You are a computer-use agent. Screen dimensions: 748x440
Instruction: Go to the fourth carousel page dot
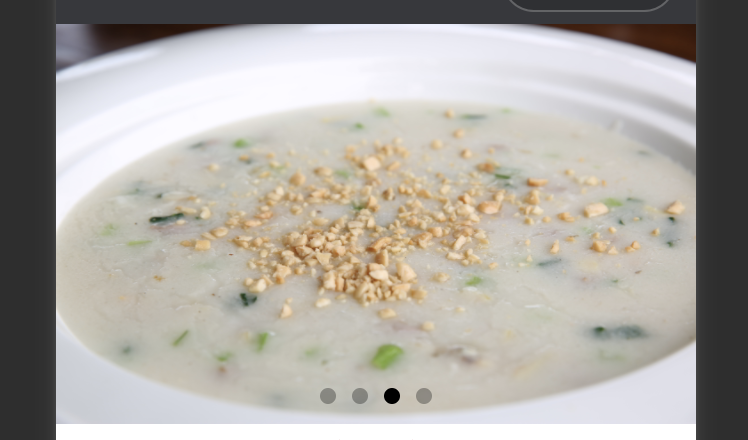(x=424, y=396)
